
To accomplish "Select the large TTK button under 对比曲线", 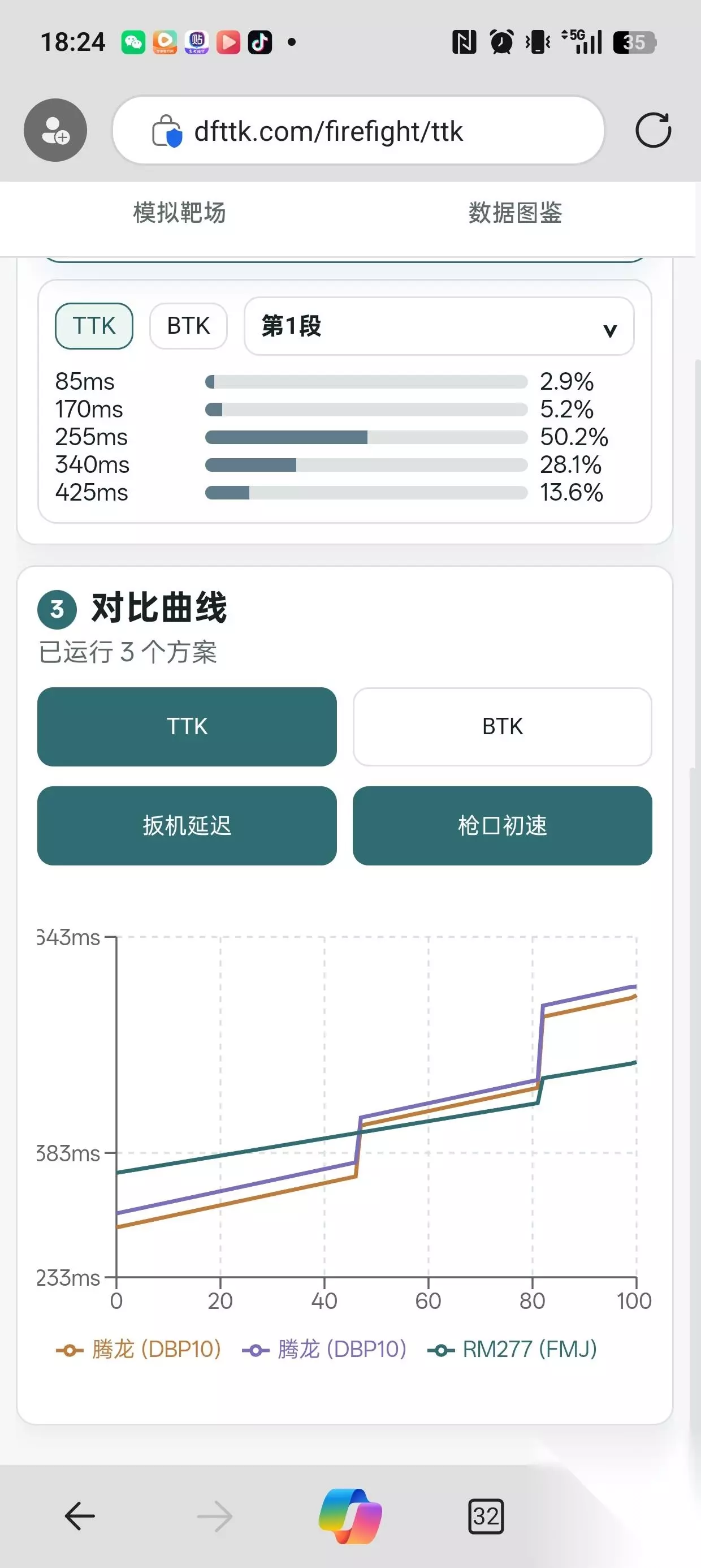I will tap(187, 726).
